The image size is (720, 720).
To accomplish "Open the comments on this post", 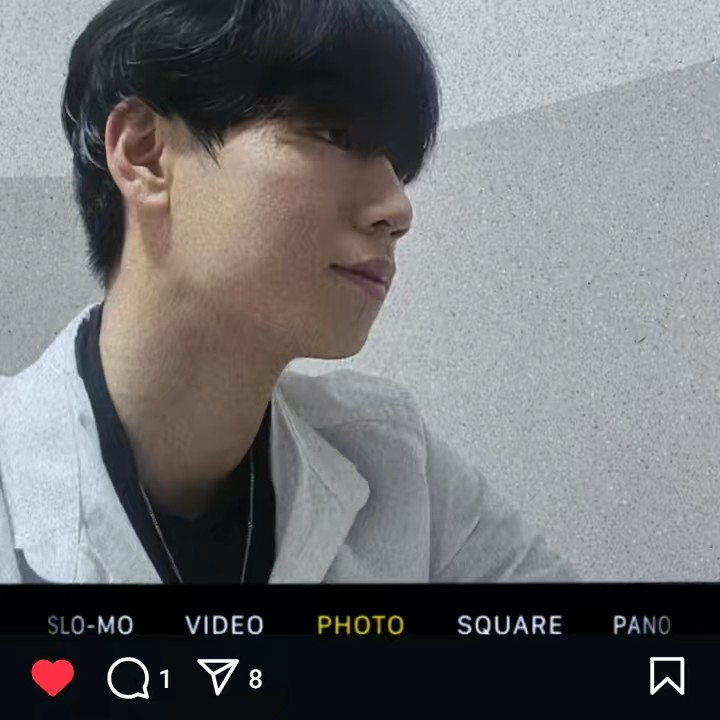I will tap(128, 678).
